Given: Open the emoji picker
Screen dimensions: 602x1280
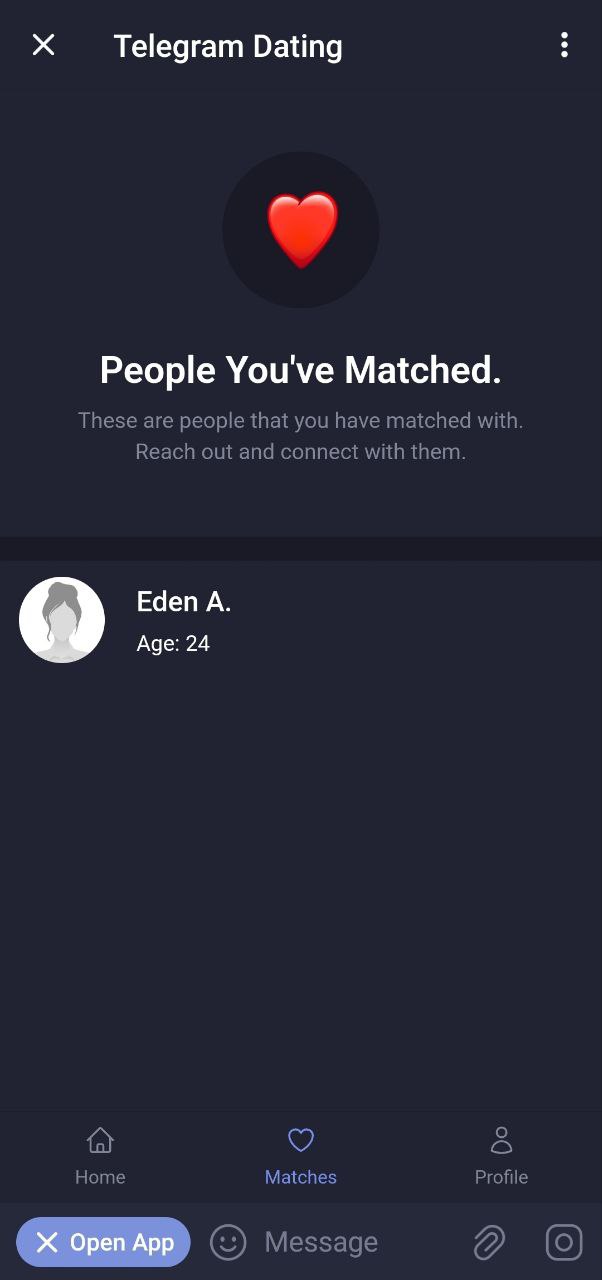Looking at the screenshot, I should coord(228,1242).
